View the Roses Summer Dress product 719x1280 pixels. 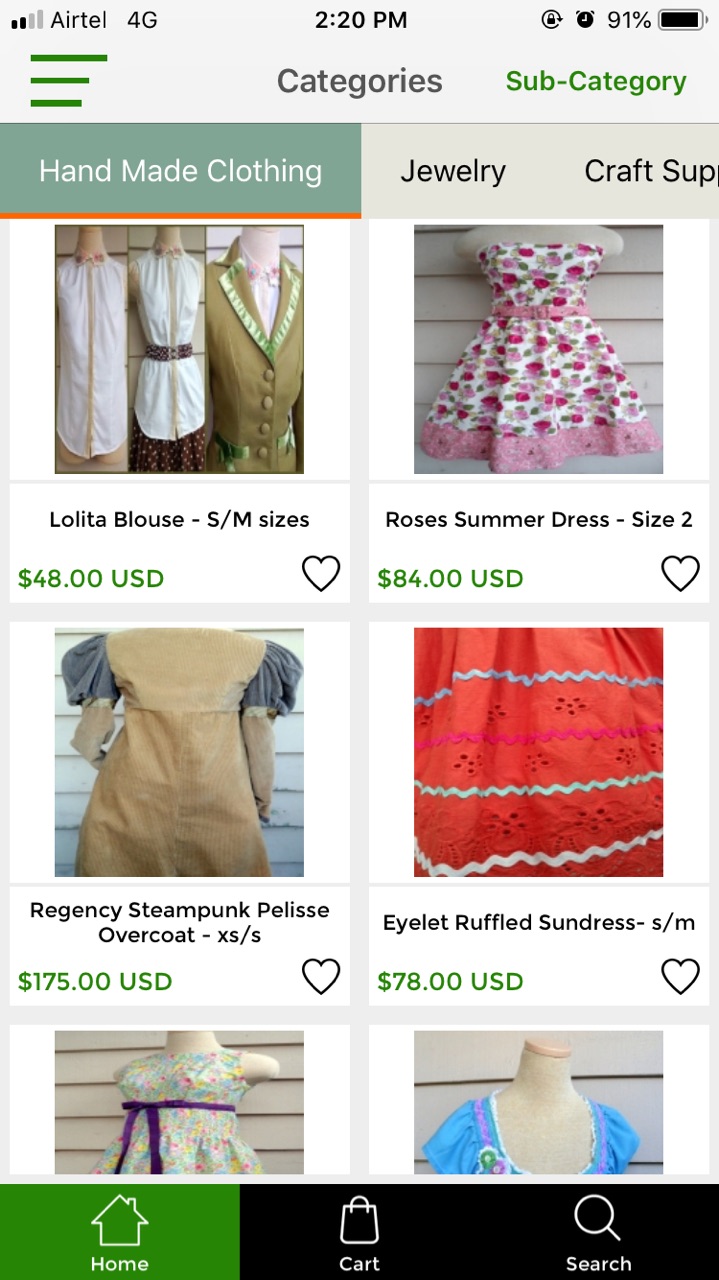pos(538,350)
